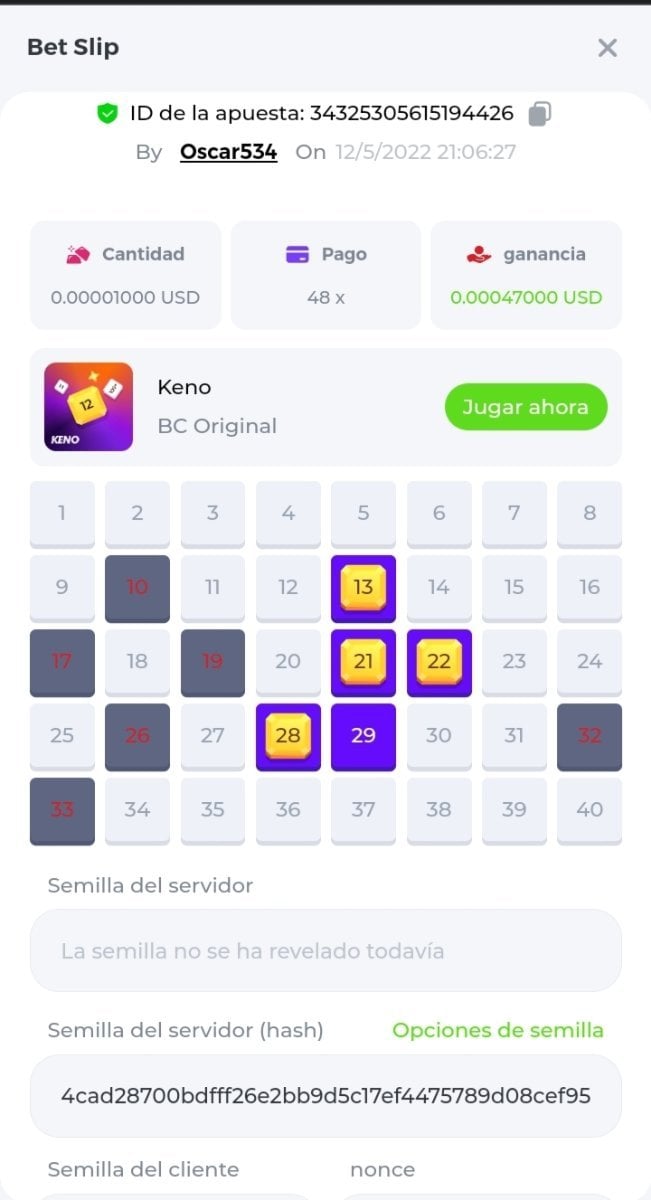
Task: Open Oscar534's profile link
Action: click(228, 152)
